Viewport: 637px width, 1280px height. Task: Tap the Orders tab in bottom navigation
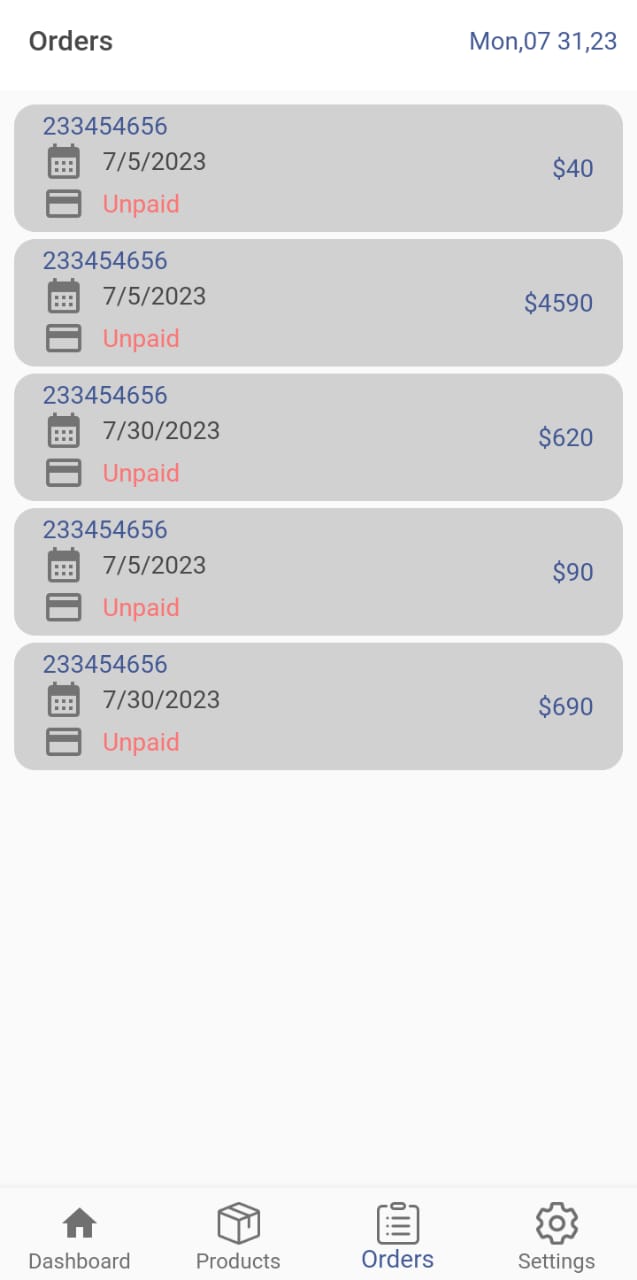pos(398,1237)
